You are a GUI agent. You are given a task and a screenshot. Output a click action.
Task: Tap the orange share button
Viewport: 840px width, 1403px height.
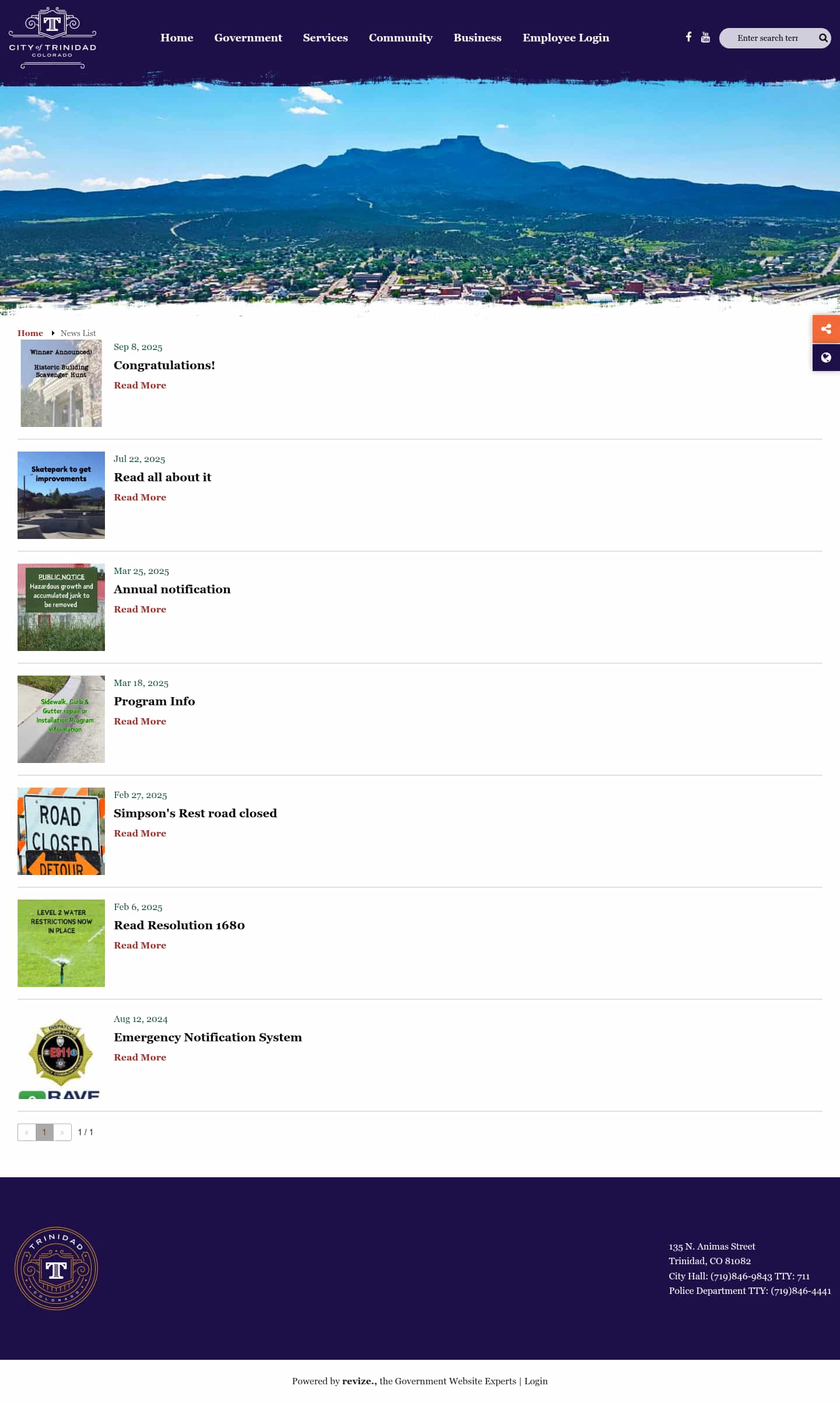826,329
